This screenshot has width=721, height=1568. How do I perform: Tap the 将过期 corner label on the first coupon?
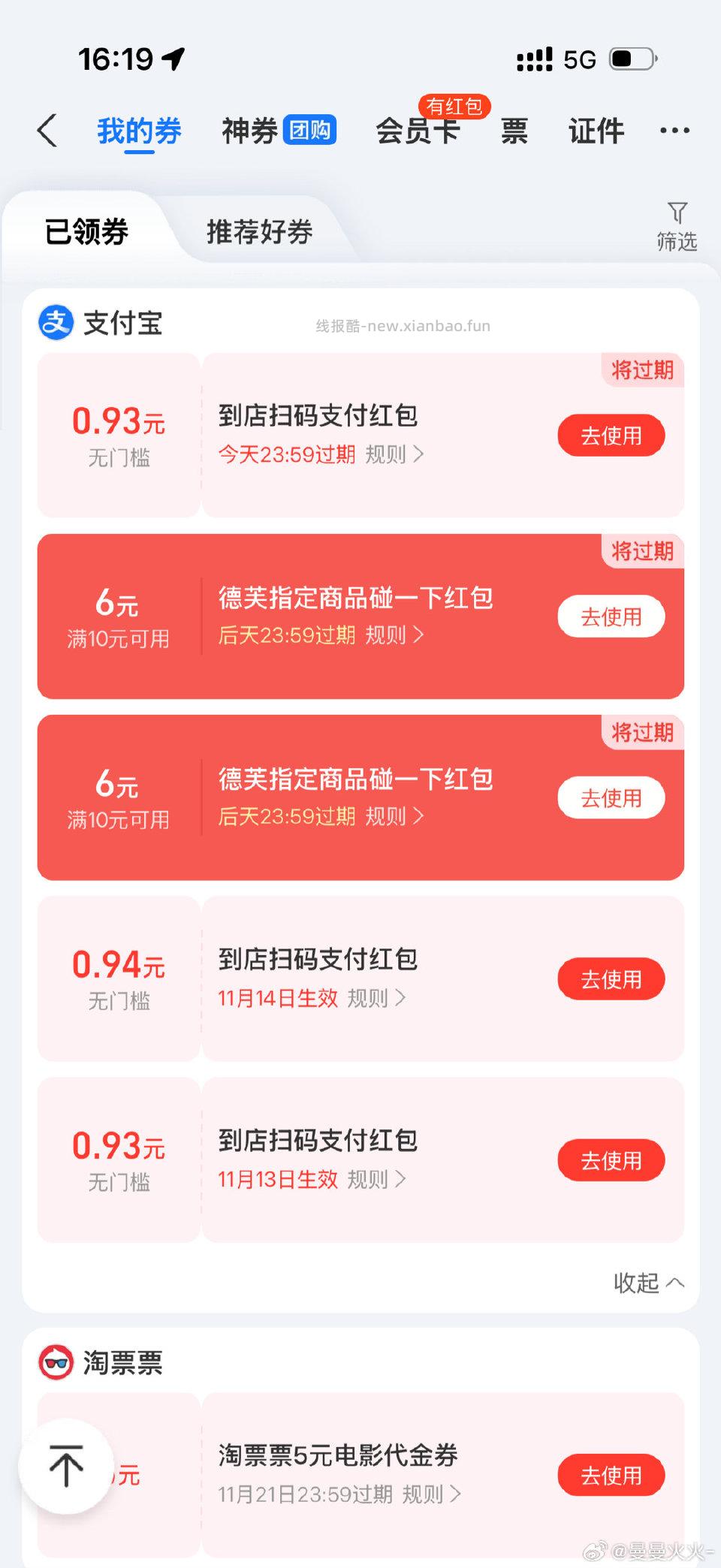(x=642, y=370)
